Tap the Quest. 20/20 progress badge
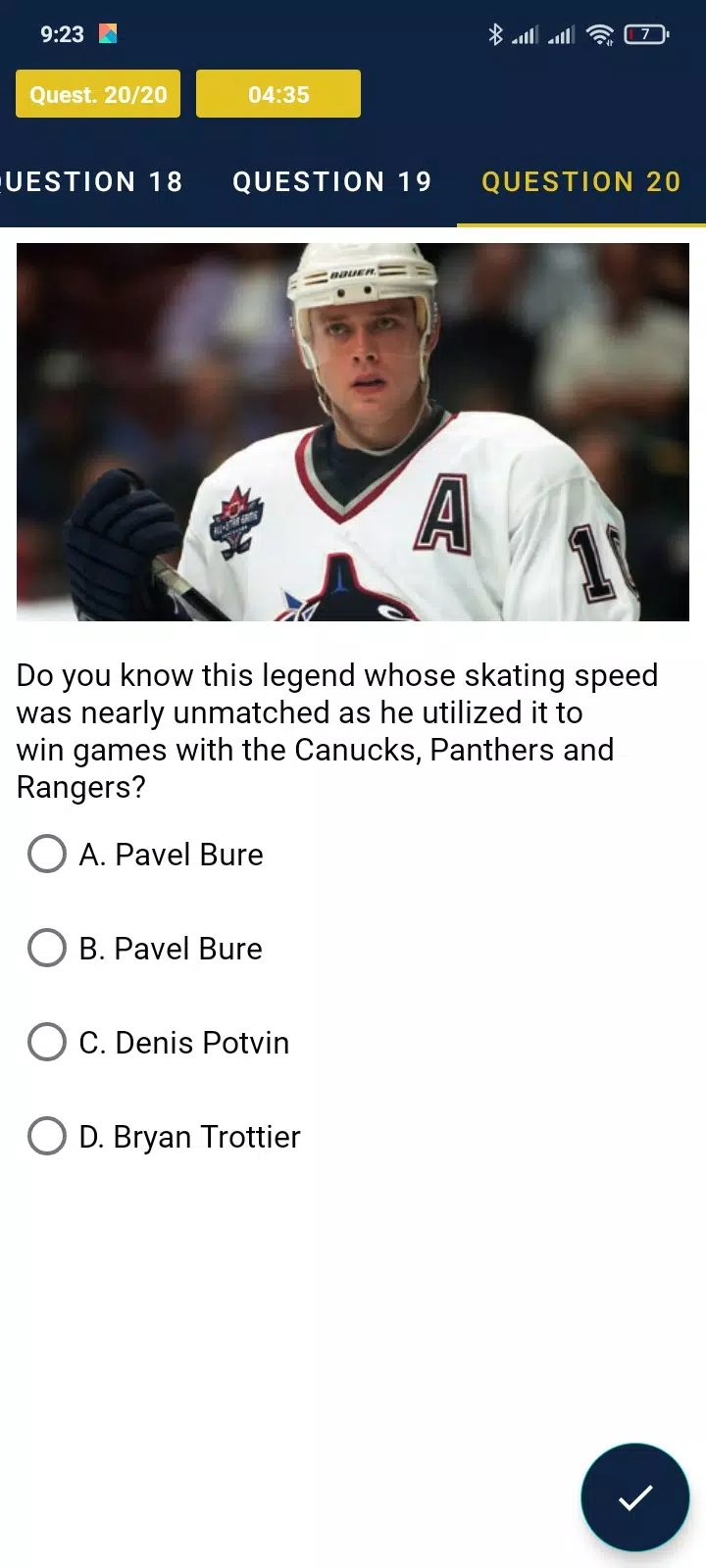Viewport: 706px width, 1568px height. point(97,94)
